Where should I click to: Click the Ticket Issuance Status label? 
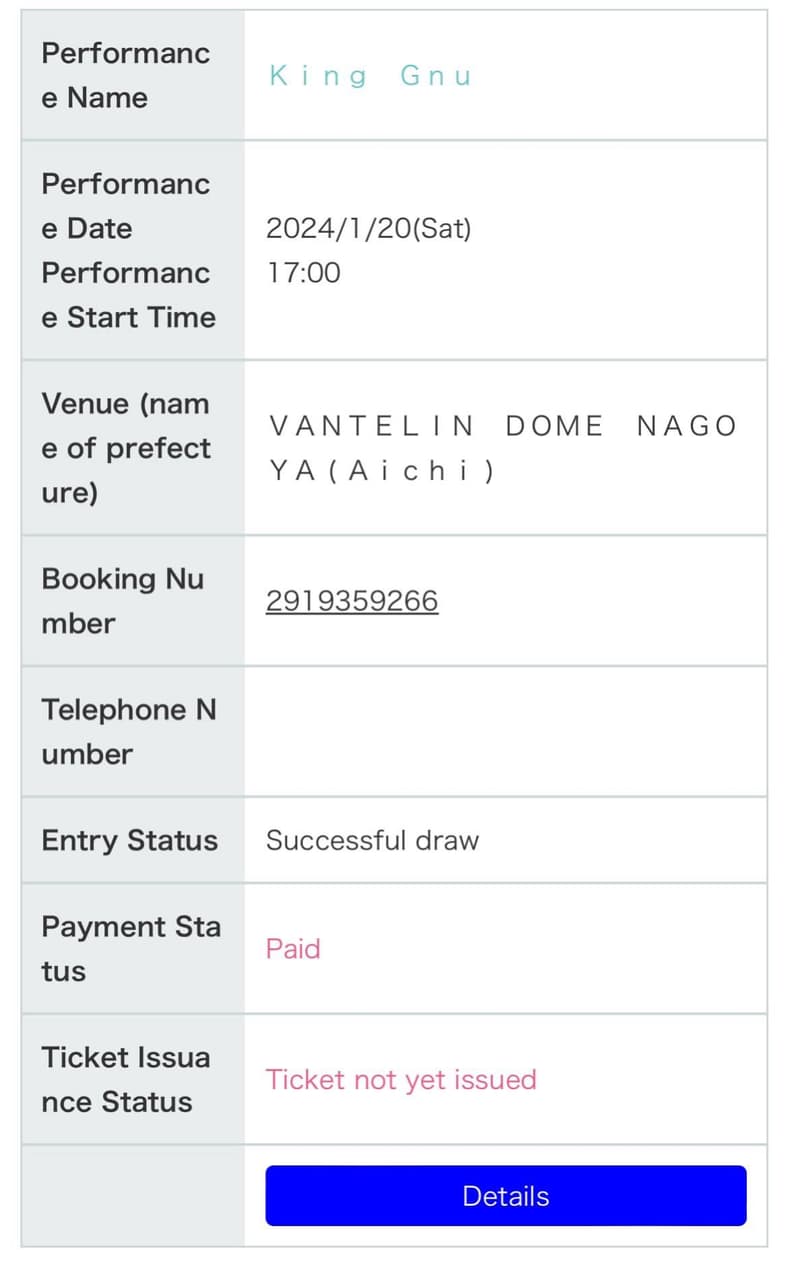coord(126,1079)
